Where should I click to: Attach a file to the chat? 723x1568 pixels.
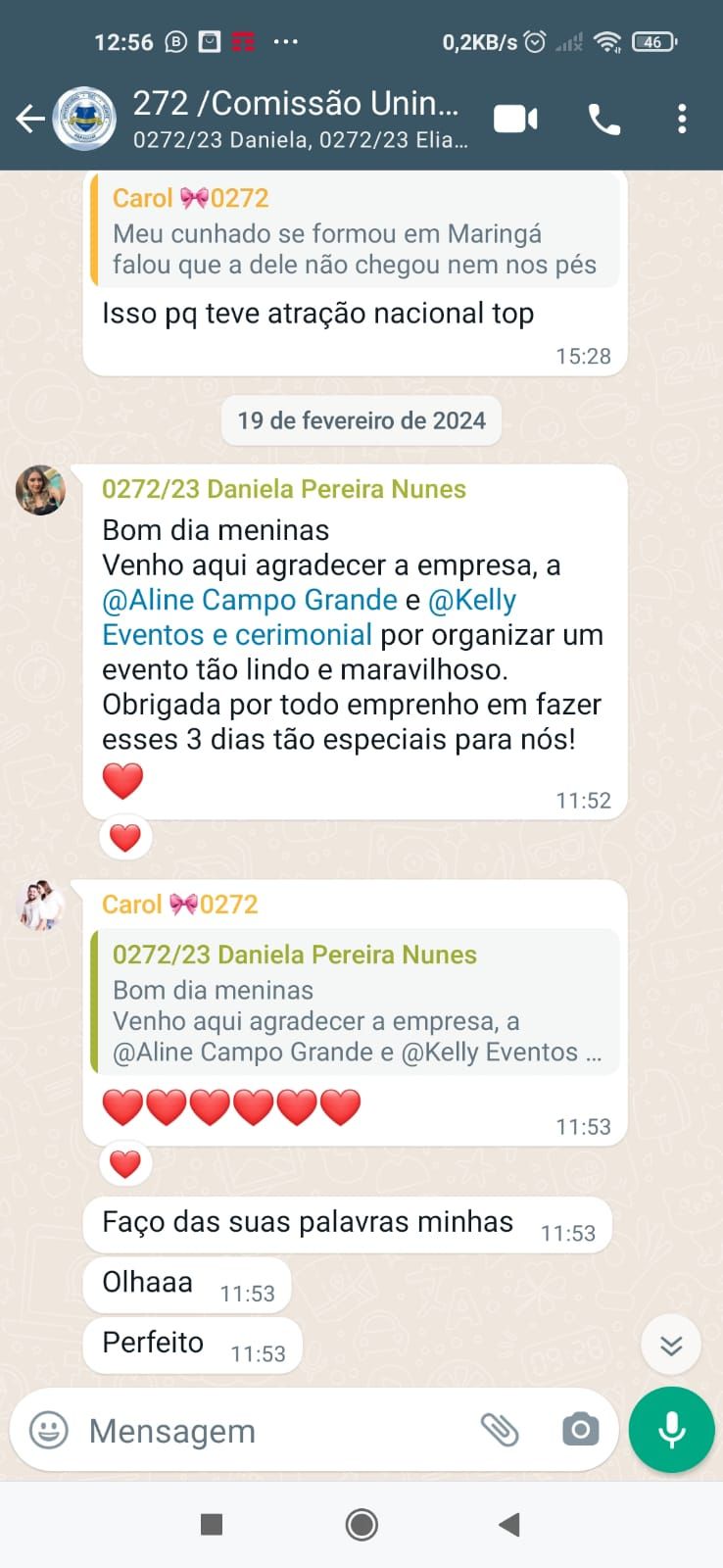coord(500,1430)
